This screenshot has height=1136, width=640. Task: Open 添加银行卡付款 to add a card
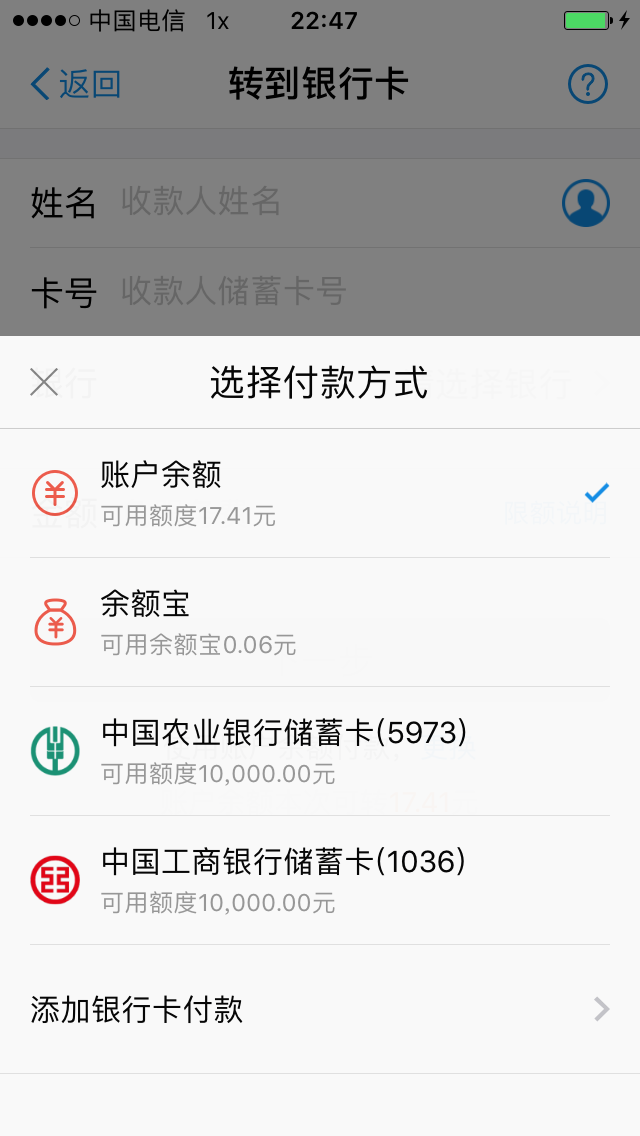(320, 1009)
